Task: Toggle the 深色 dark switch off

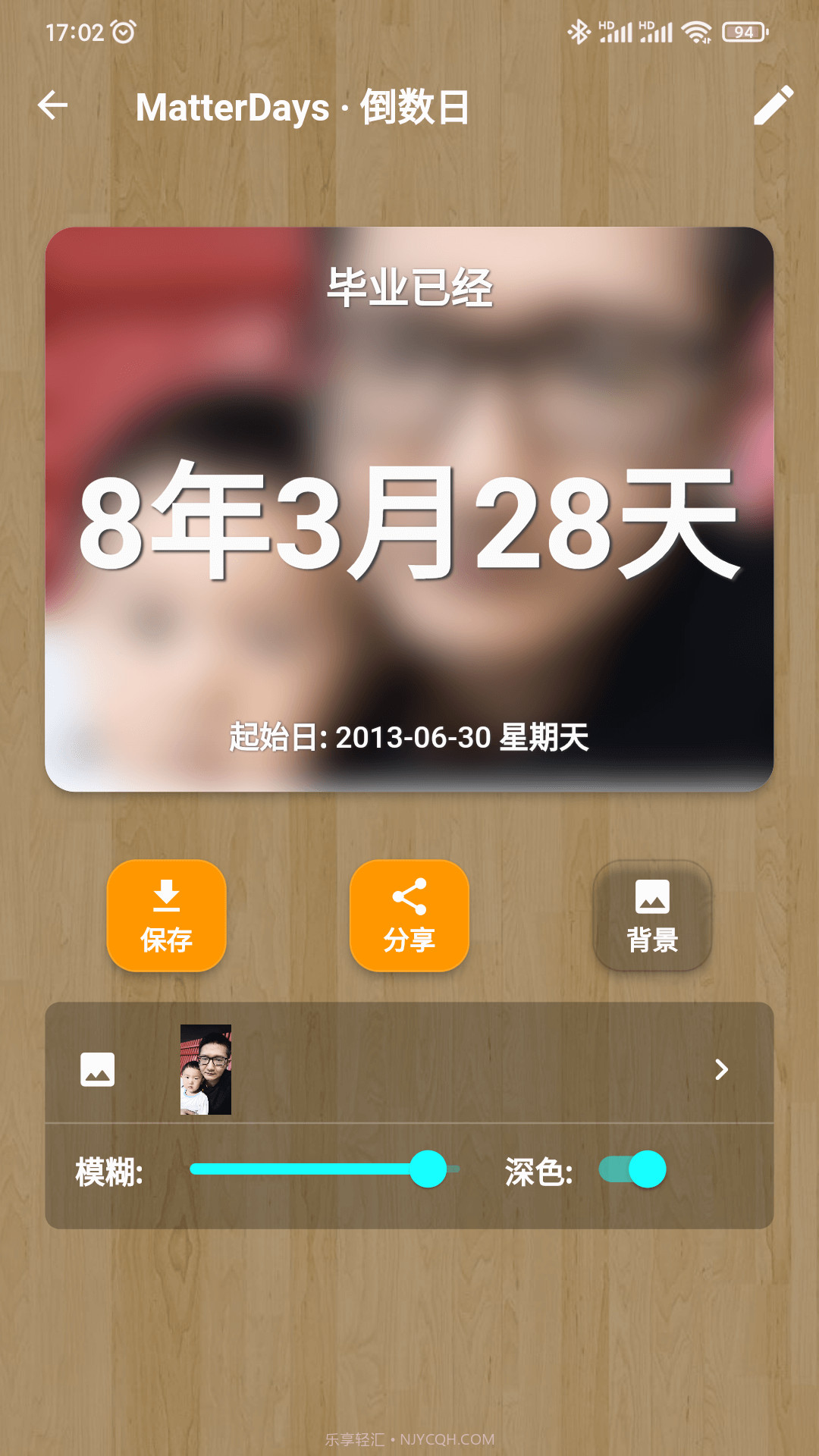Action: pos(632,1169)
